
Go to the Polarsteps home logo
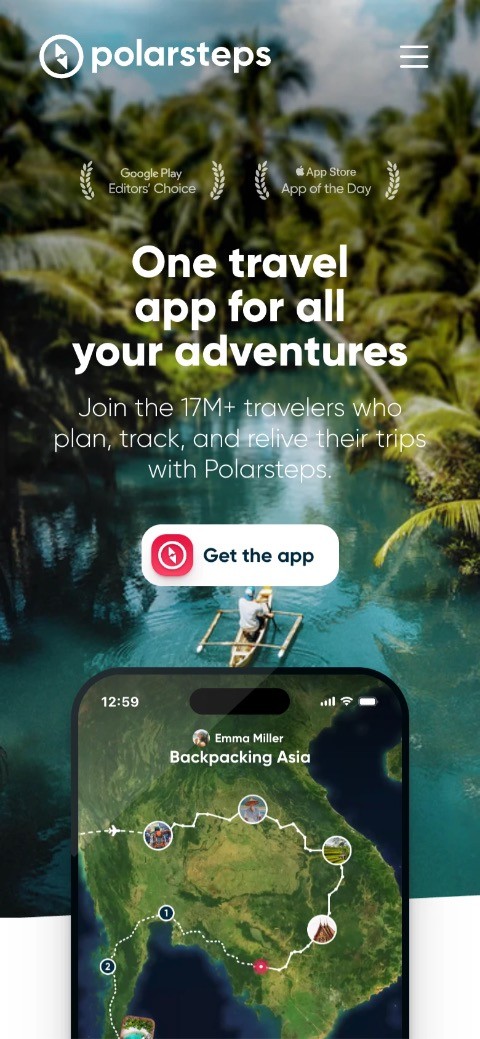click(155, 56)
